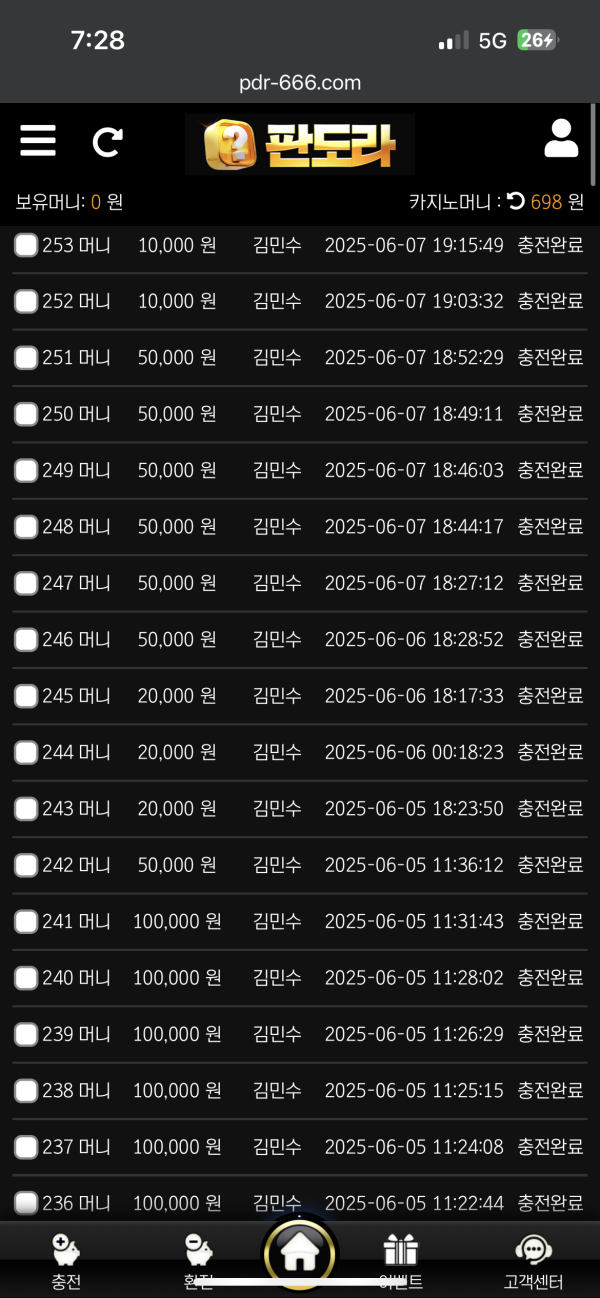Open the 이벤트 tab
Image resolution: width=600 pixels, height=1298 pixels.
coord(401,1261)
